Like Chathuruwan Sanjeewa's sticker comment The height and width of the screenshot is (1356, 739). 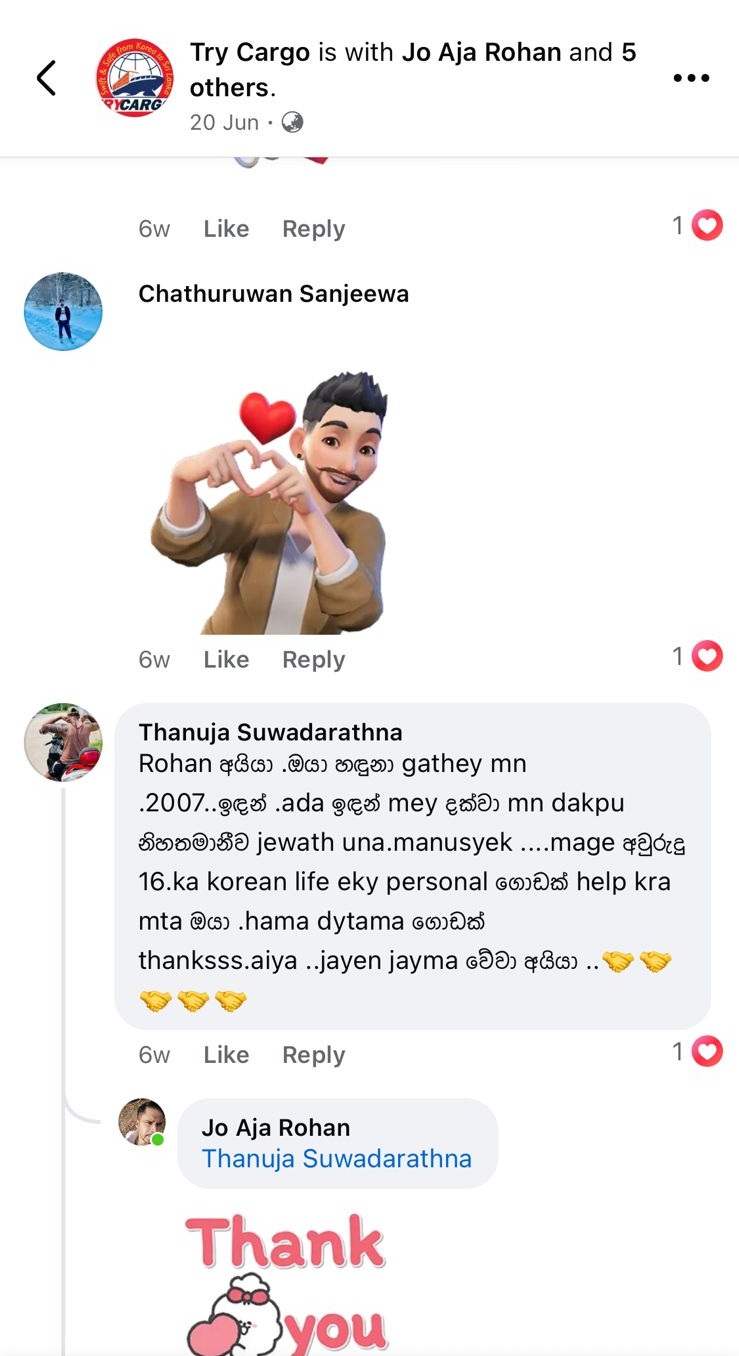tap(226, 660)
